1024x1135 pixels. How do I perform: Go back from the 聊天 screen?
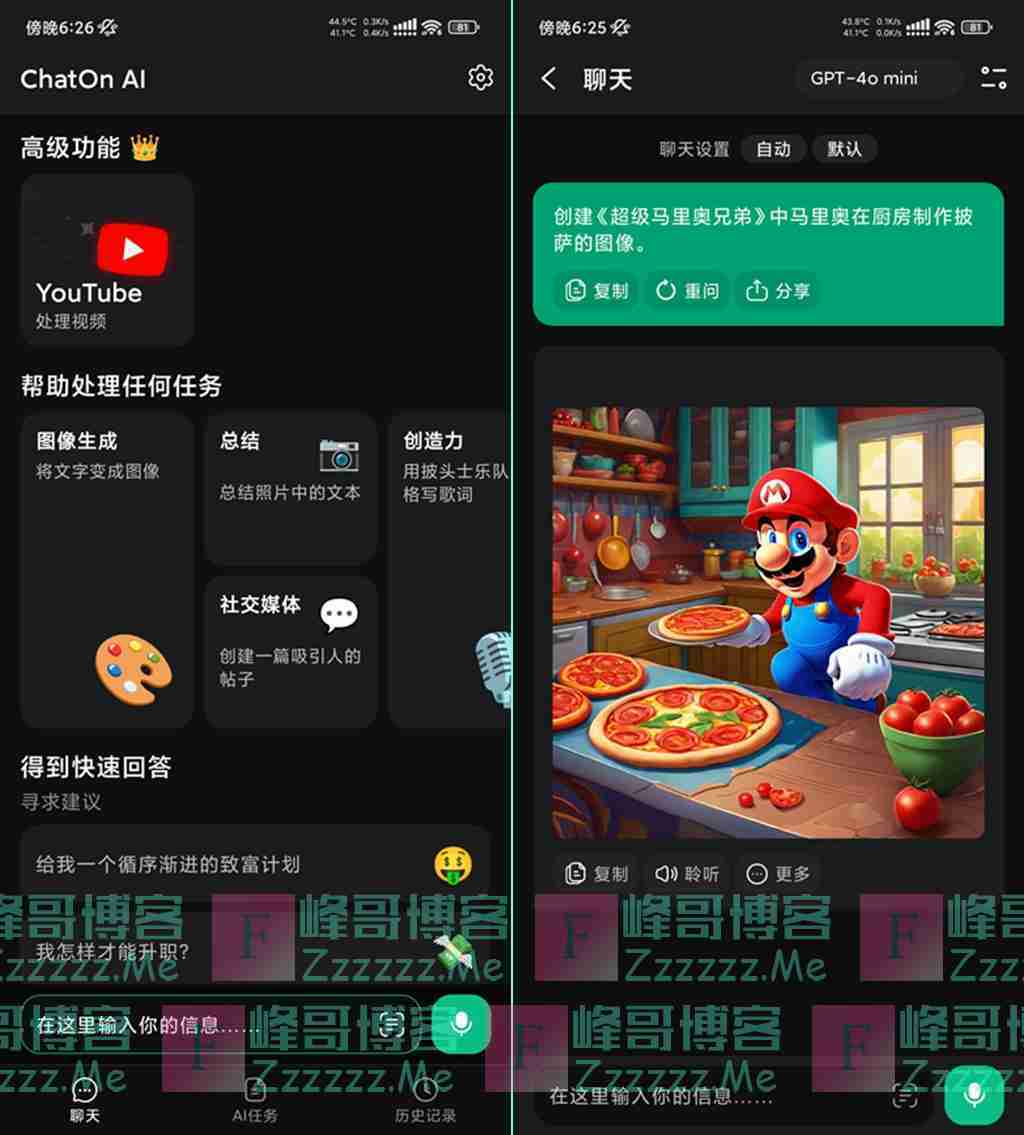click(548, 79)
